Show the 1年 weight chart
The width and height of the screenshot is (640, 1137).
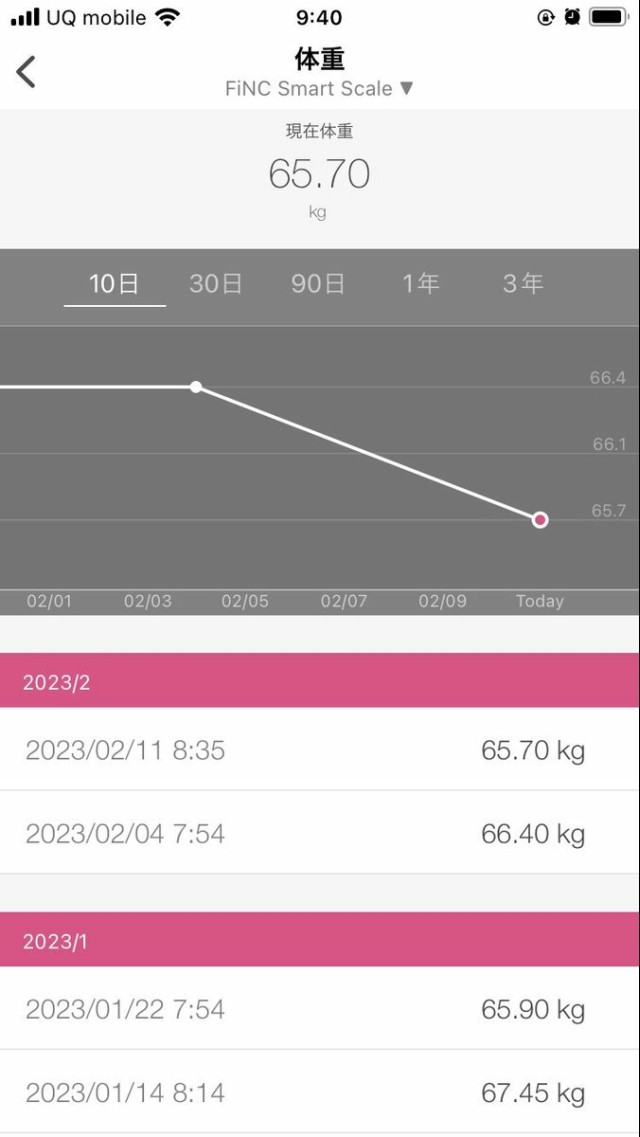pyautogui.click(x=421, y=283)
